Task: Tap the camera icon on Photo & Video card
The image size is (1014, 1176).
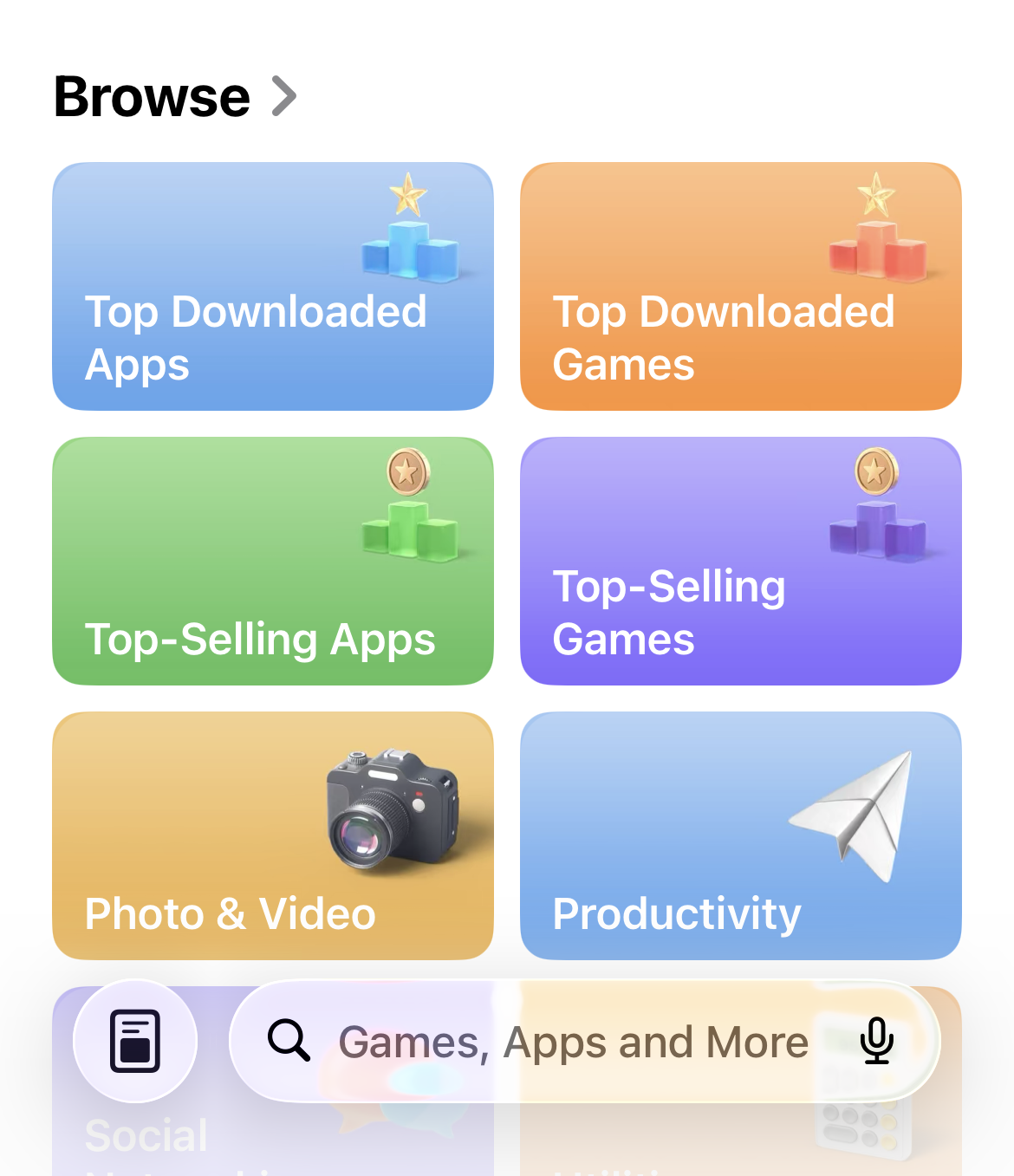Action: coord(392,811)
